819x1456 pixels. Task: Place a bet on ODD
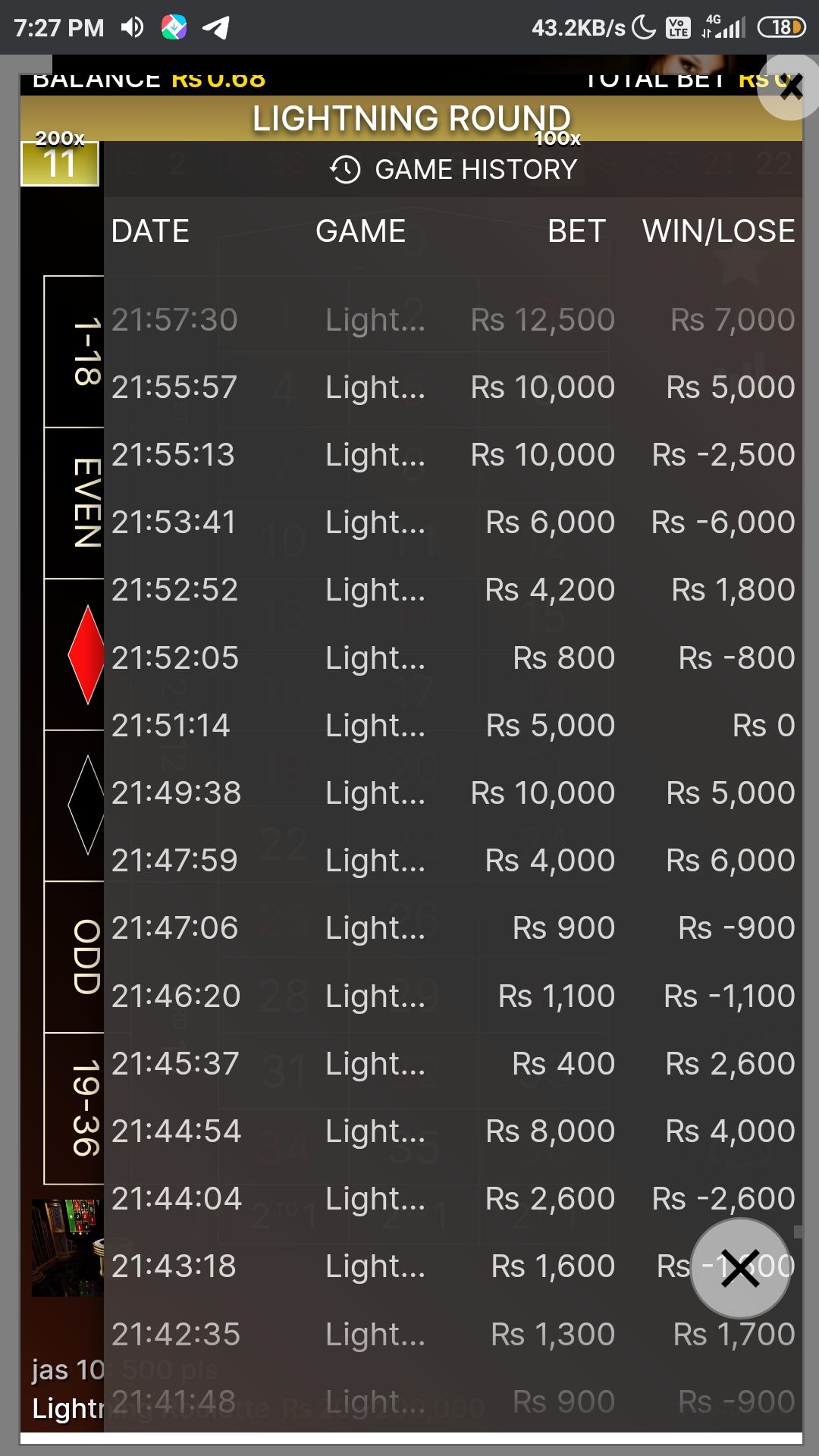(74, 956)
